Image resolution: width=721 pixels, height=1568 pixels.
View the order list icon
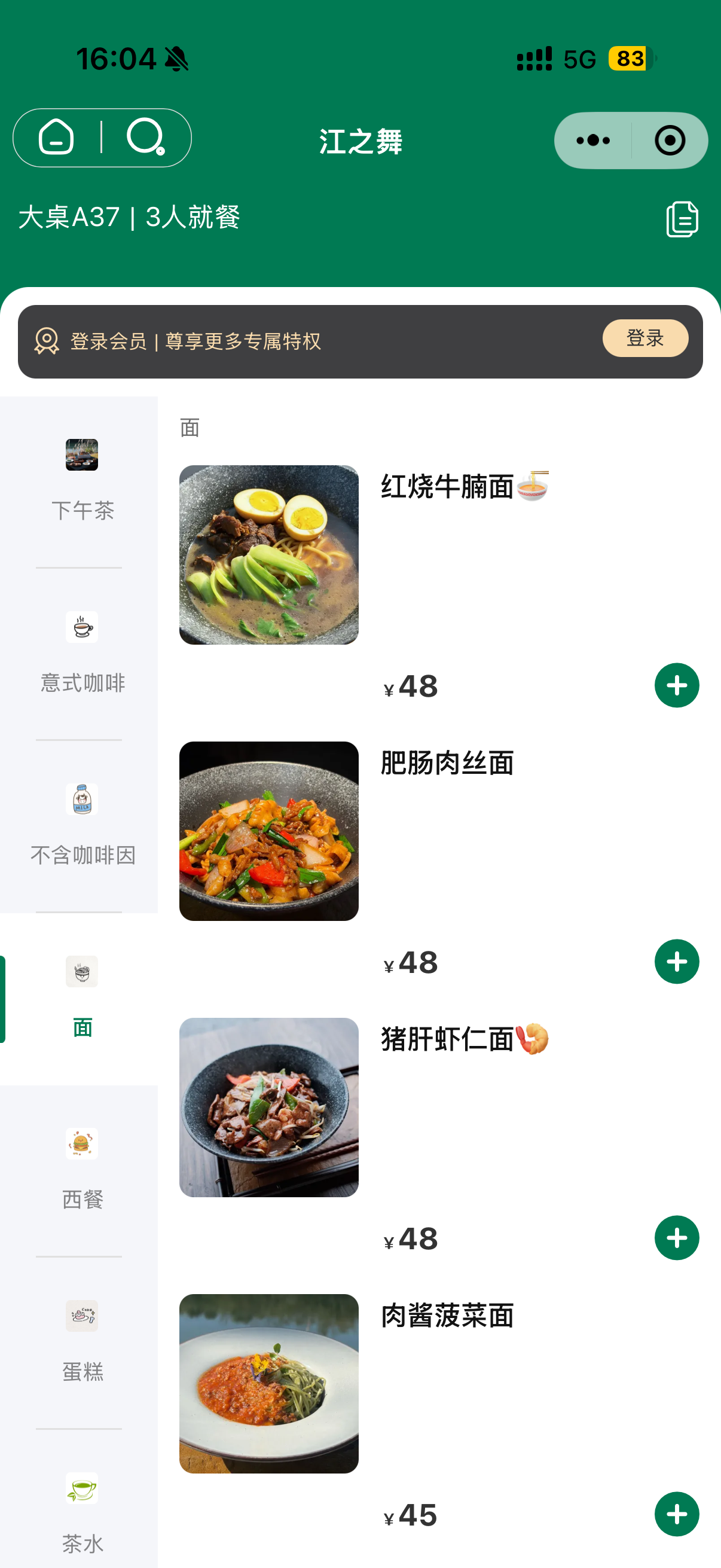click(x=682, y=218)
